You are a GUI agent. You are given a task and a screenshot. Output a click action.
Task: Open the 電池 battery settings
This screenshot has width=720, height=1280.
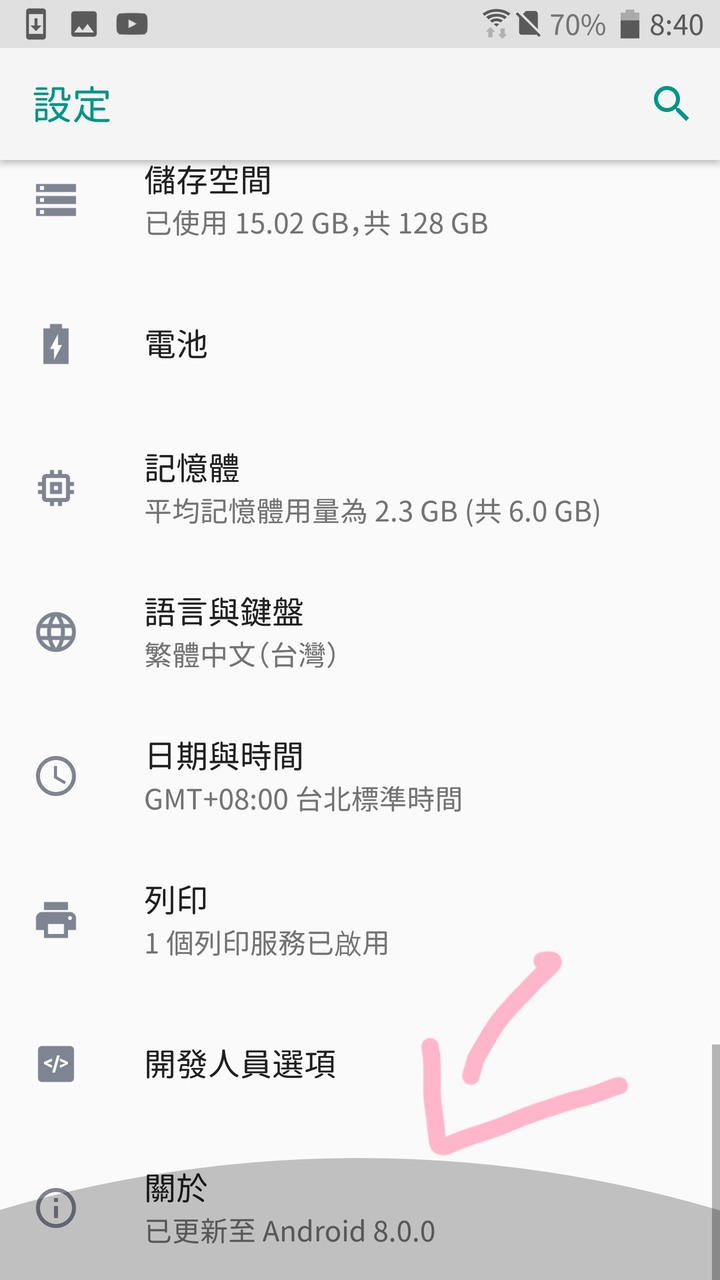[x=176, y=345]
